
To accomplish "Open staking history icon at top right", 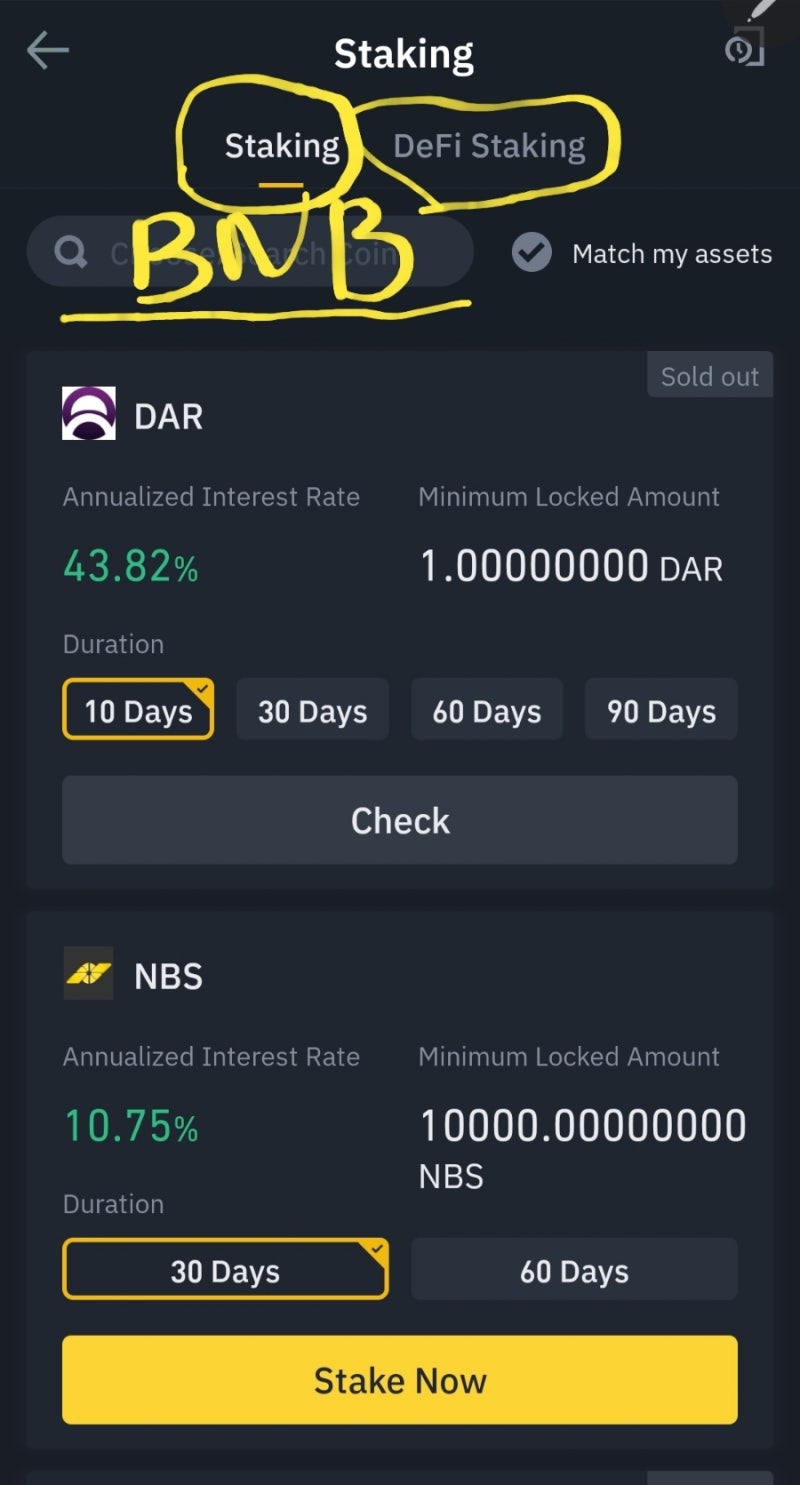I will pos(744,48).
